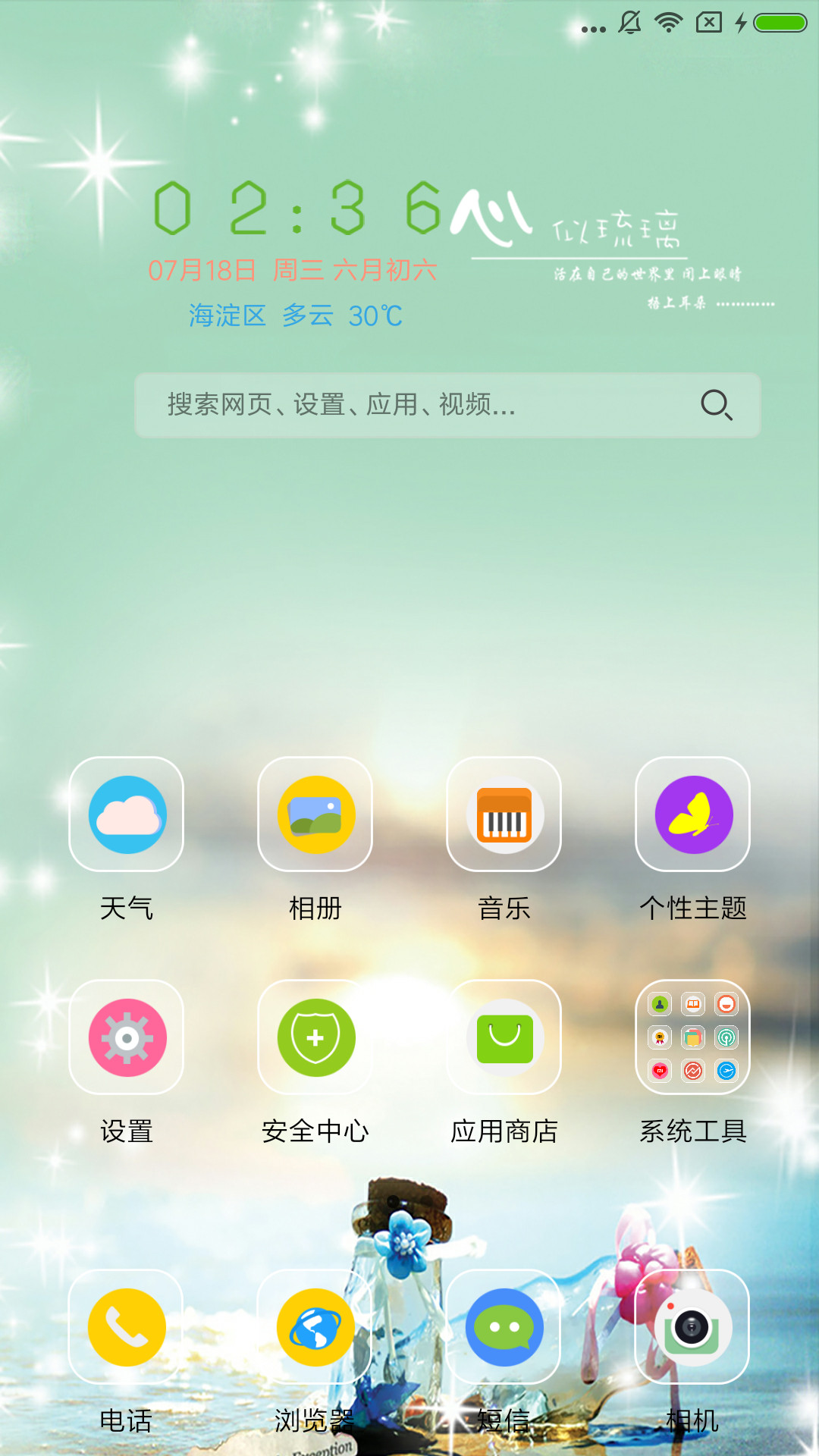Image resolution: width=819 pixels, height=1456 pixels.
Task: Open the clock widget showing 02:36
Action: pos(297,208)
